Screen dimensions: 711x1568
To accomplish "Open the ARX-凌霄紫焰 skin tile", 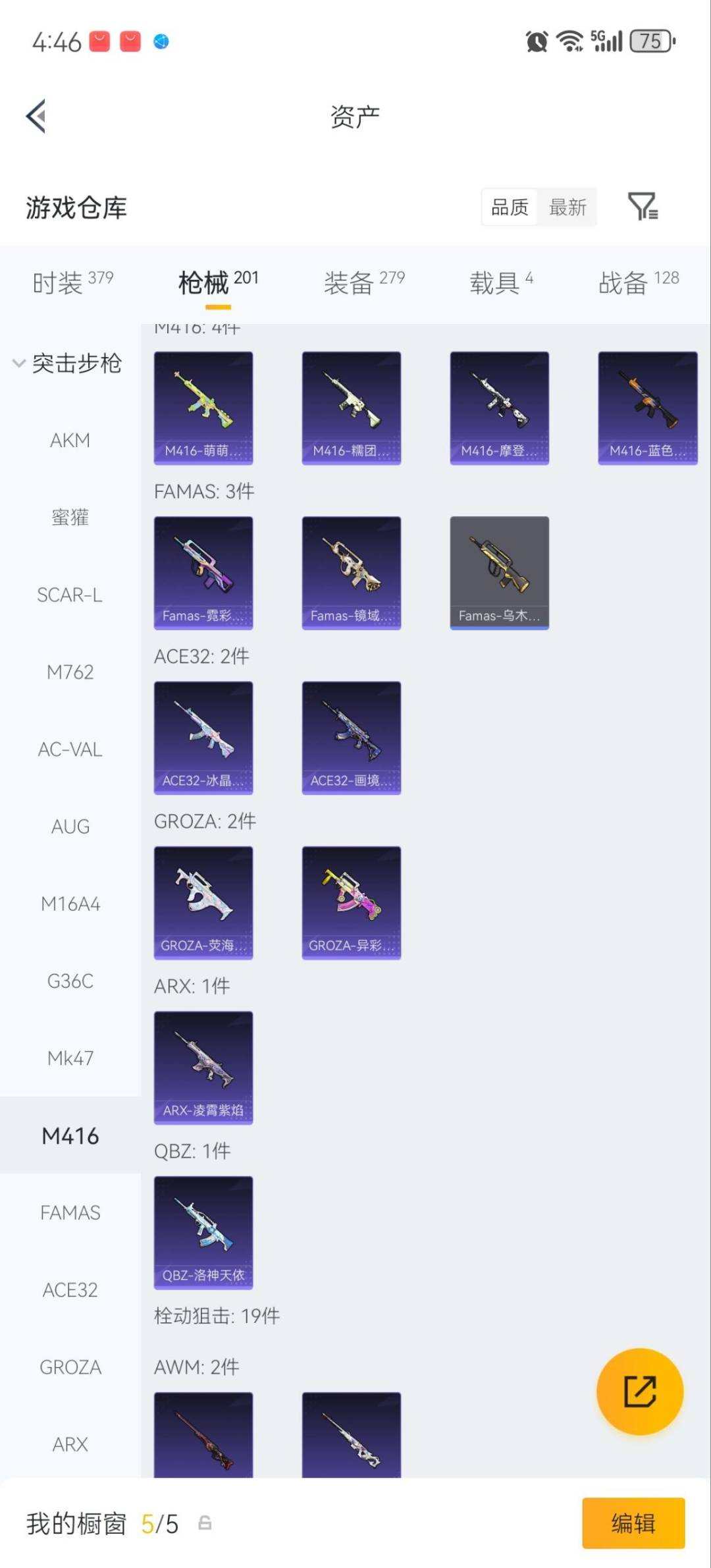I will click(203, 1068).
